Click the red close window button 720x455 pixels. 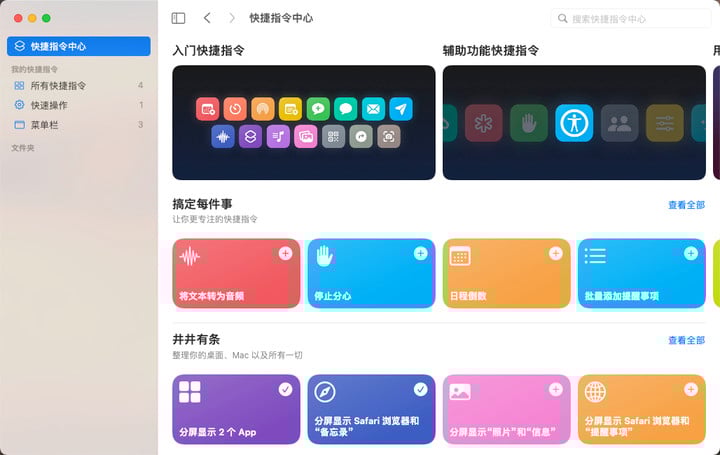tap(17, 18)
